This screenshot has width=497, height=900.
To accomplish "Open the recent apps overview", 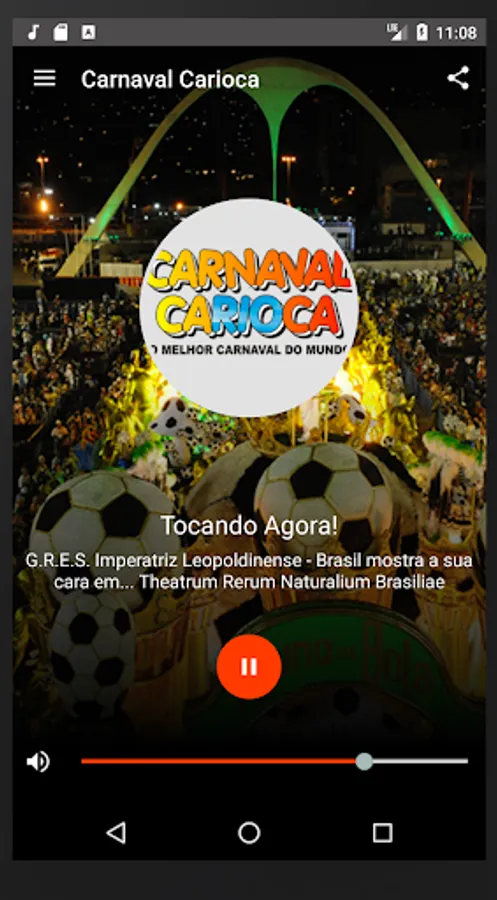I will click(x=382, y=832).
